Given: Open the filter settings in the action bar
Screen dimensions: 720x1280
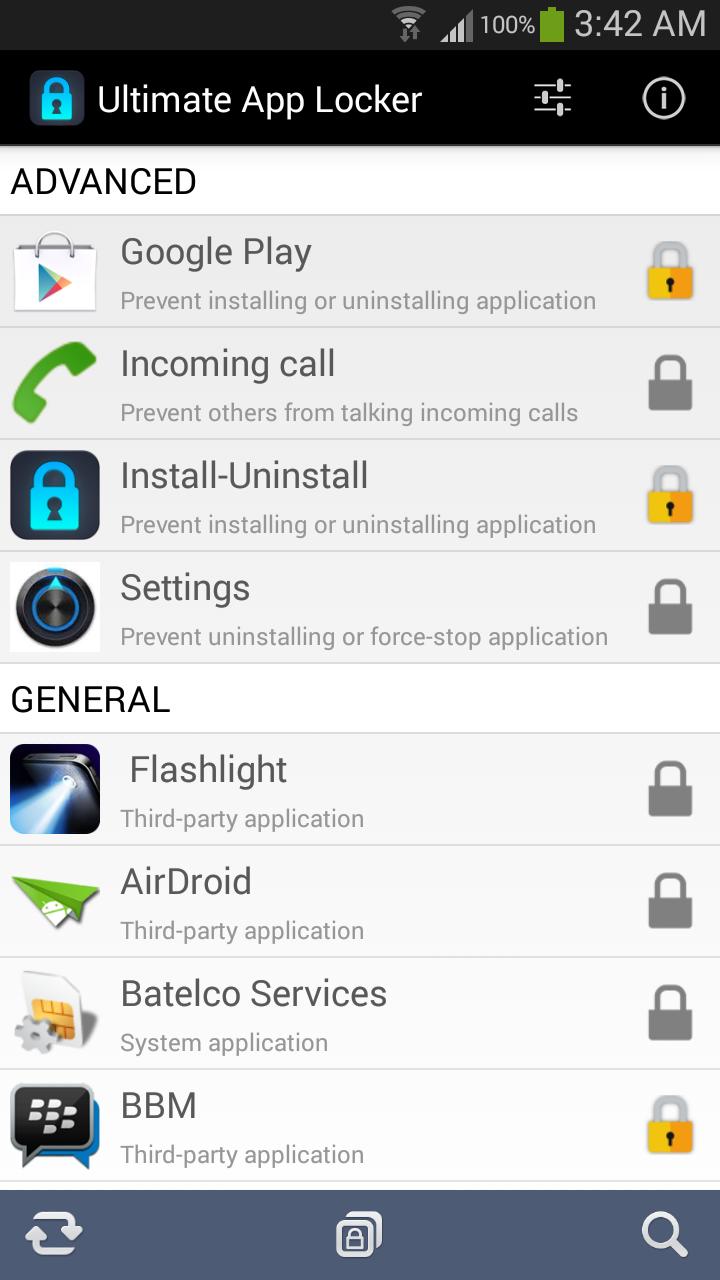Looking at the screenshot, I should coord(552,97).
